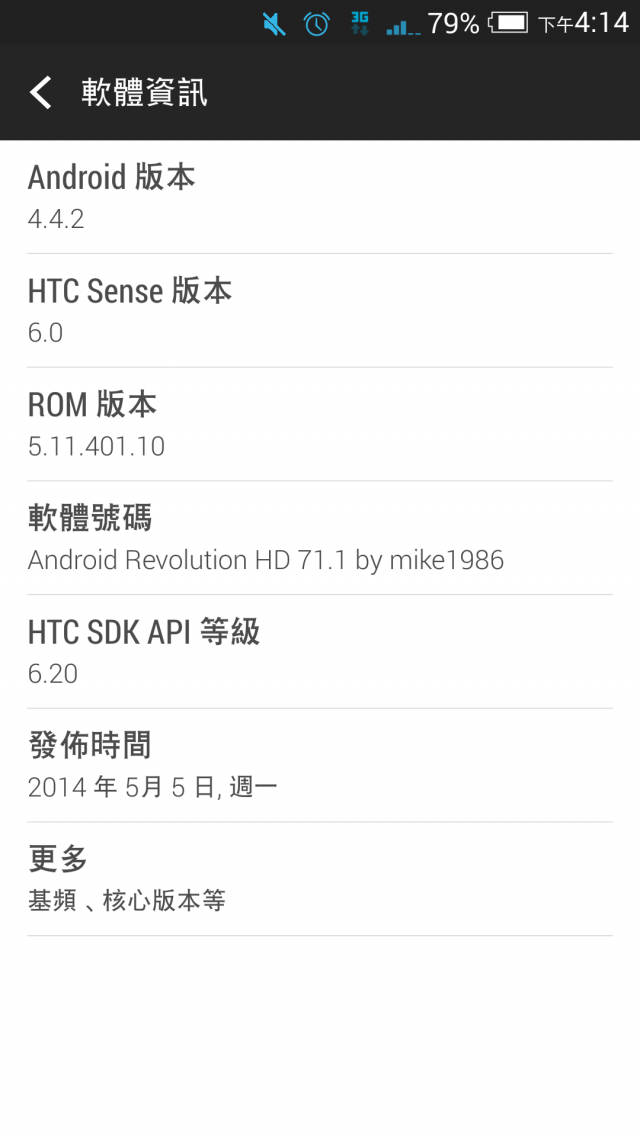Open the 更多 row for baseband and kernel
The height and width of the screenshot is (1138, 640).
pos(320,879)
